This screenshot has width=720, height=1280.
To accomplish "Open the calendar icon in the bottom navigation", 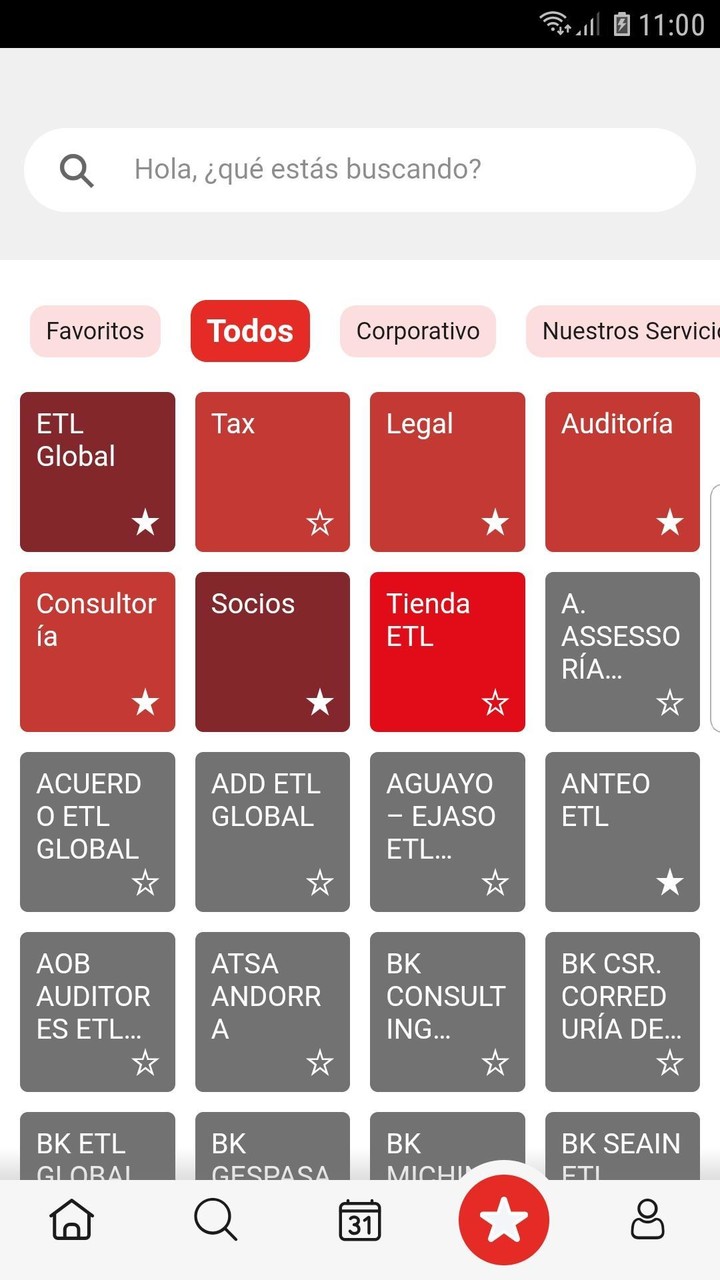I will pos(360,1220).
